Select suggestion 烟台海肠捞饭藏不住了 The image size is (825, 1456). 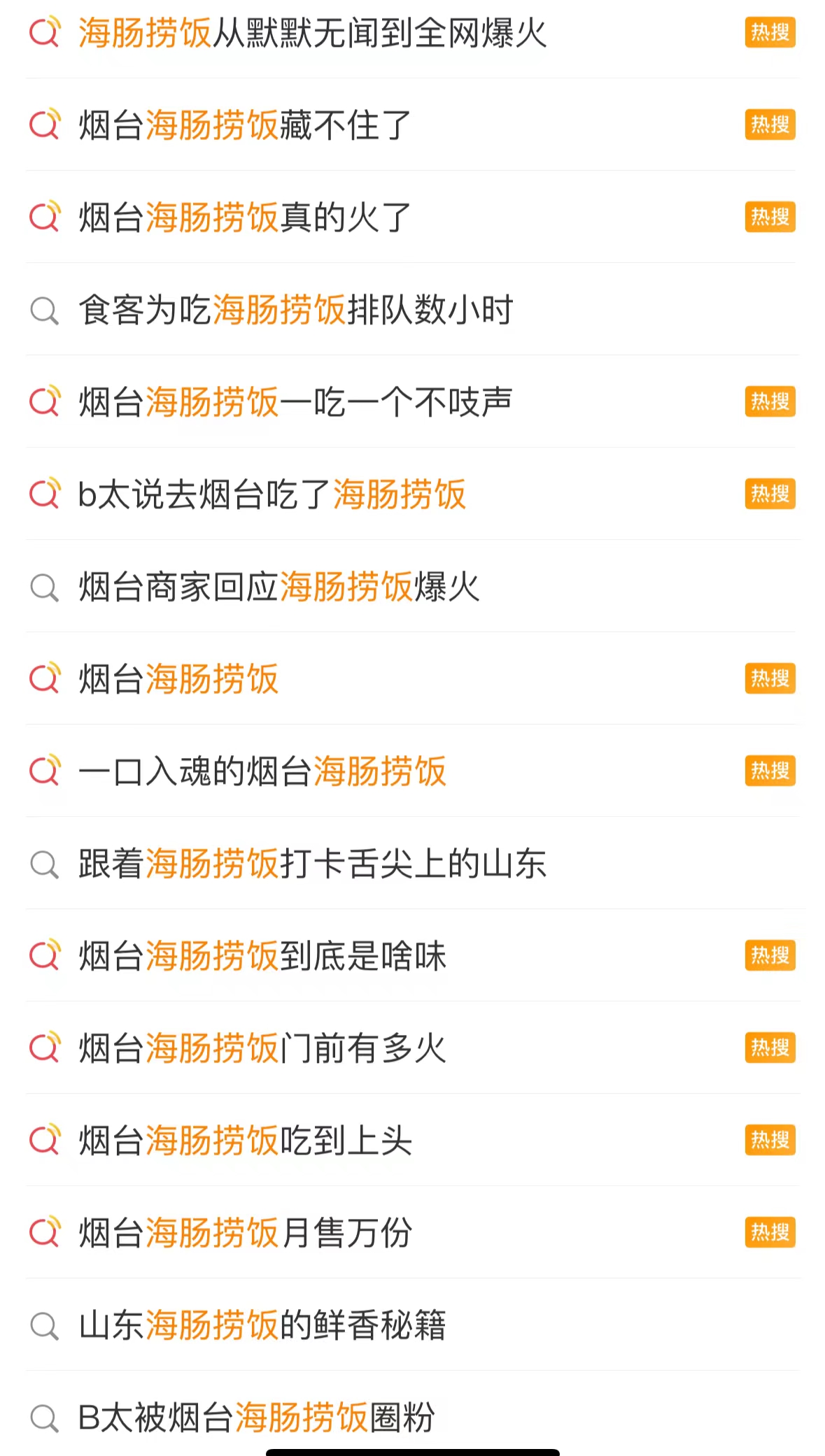tap(412, 125)
